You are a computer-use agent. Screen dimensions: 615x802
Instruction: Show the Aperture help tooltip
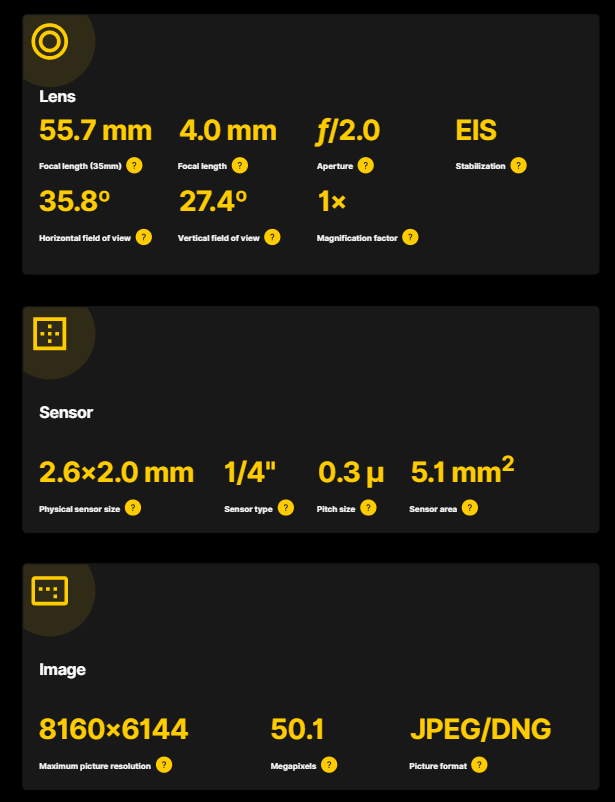coord(366,166)
